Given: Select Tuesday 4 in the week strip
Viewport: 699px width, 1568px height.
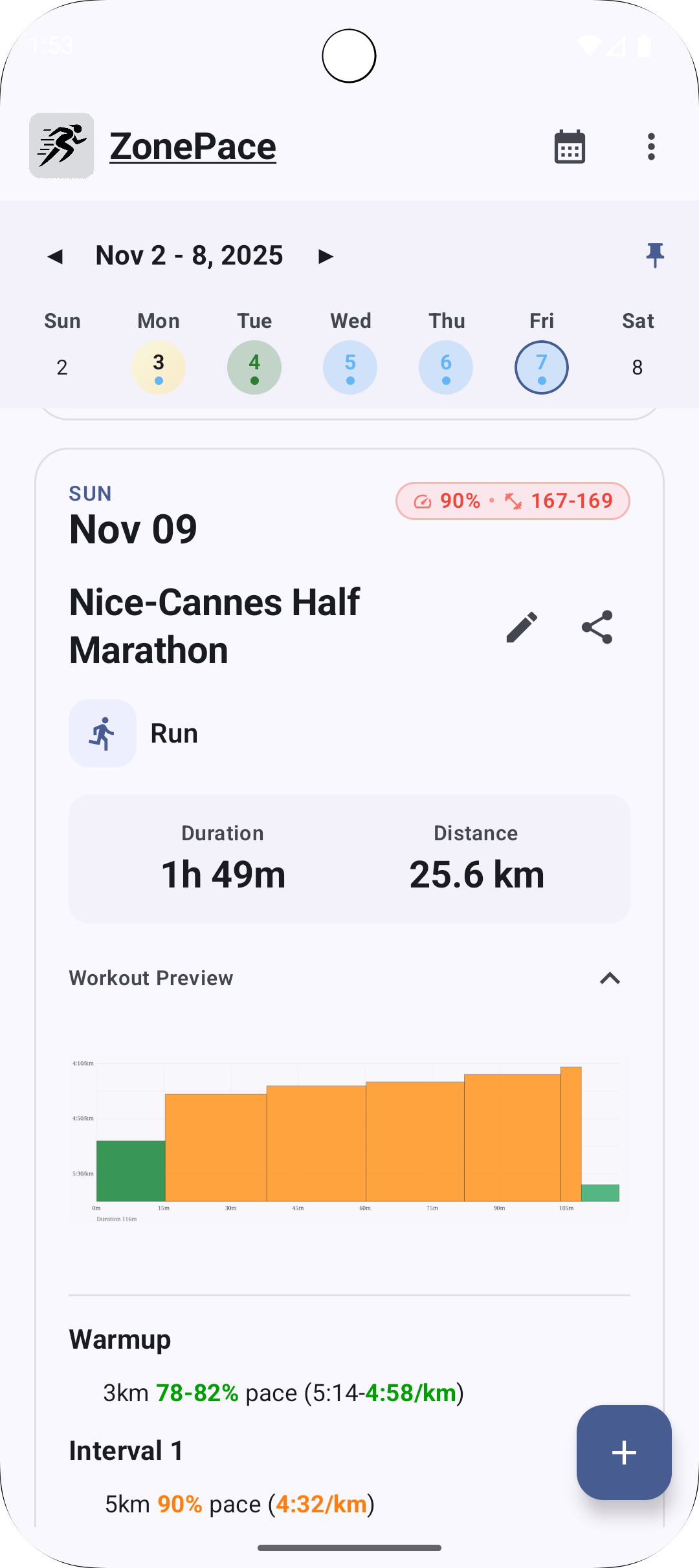Looking at the screenshot, I should (254, 367).
